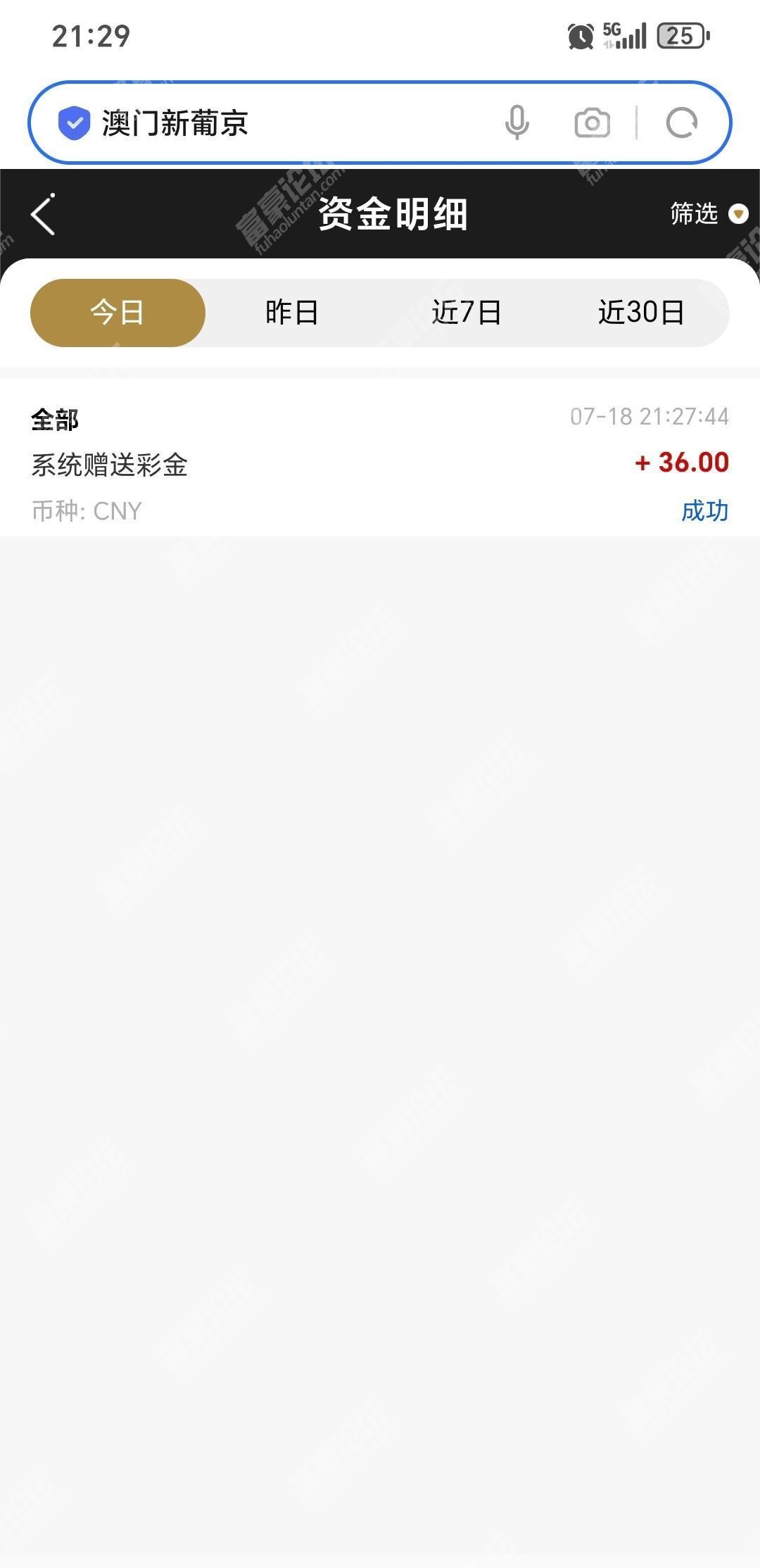Switch to the 昨日 tab
The image size is (760, 1568).
click(x=292, y=313)
